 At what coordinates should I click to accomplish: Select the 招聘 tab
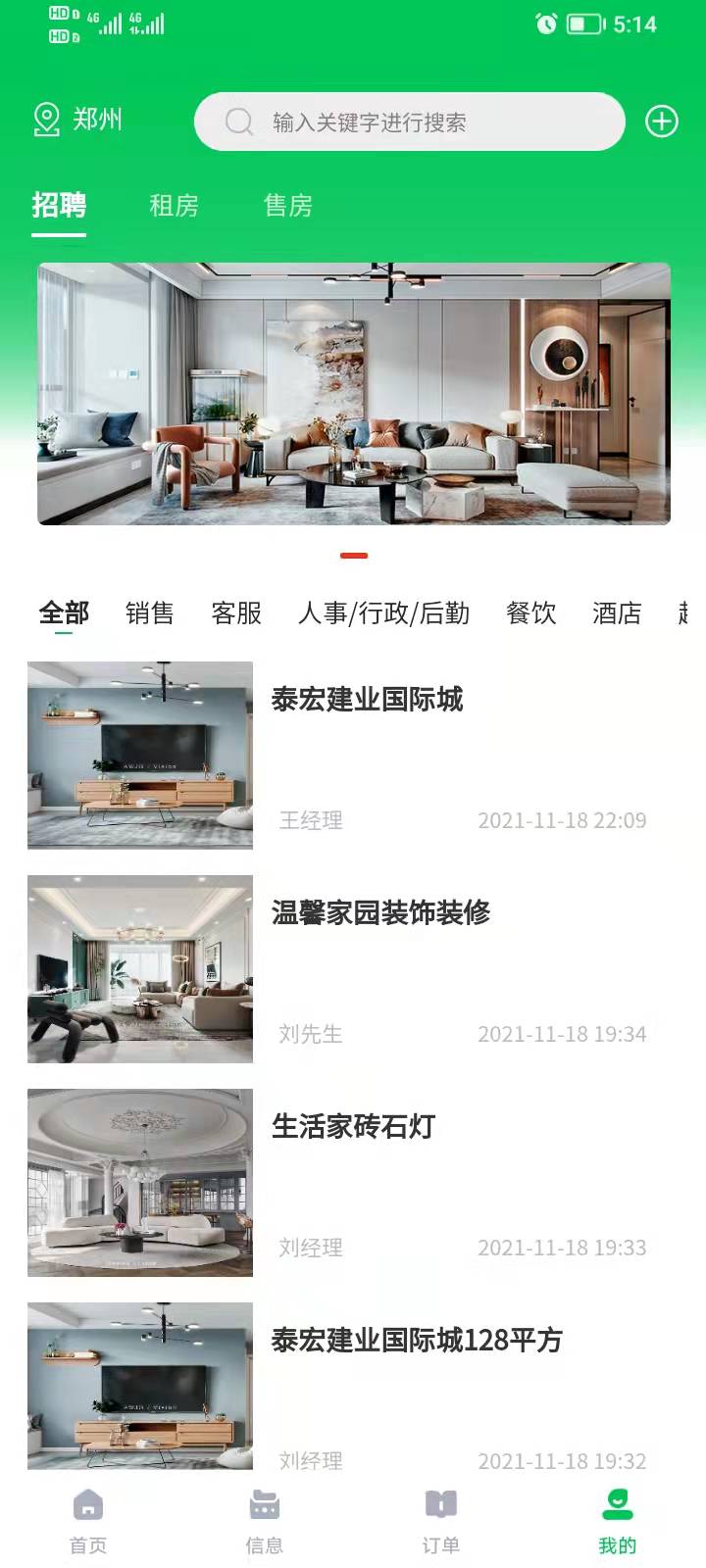point(61,206)
